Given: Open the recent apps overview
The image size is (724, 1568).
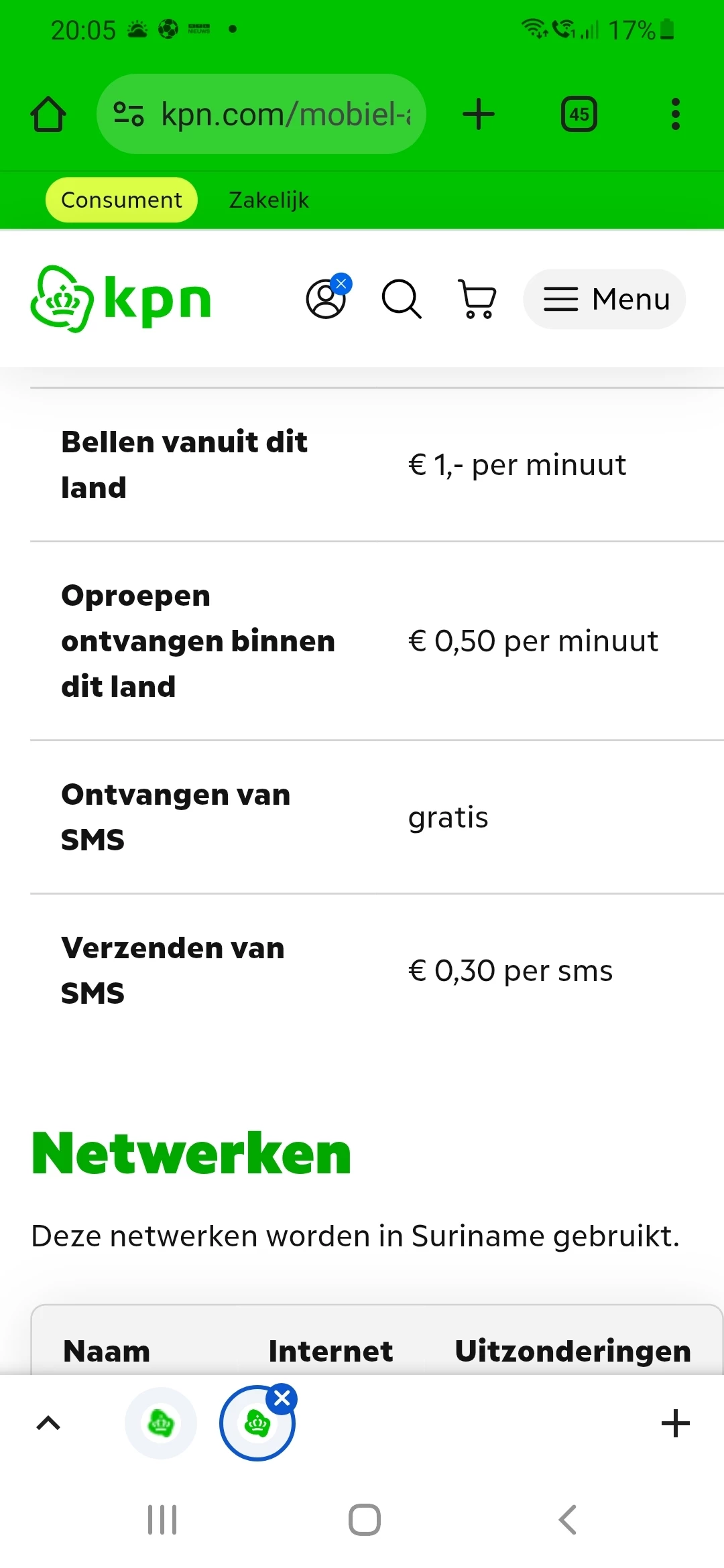Looking at the screenshot, I should pyautogui.click(x=162, y=1520).
